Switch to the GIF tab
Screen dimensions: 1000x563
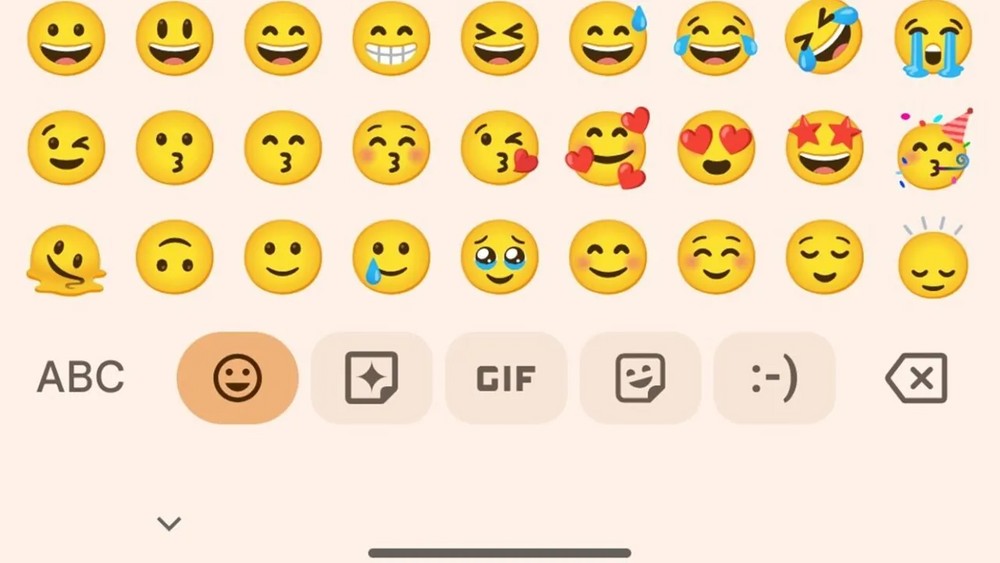tap(505, 378)
